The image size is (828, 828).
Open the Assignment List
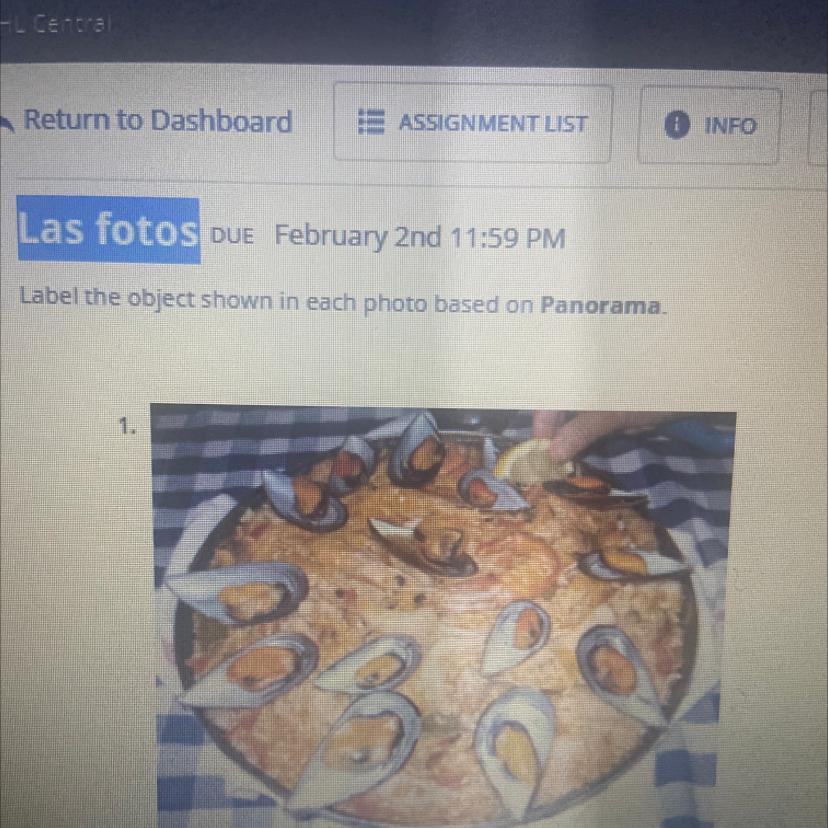472,123
